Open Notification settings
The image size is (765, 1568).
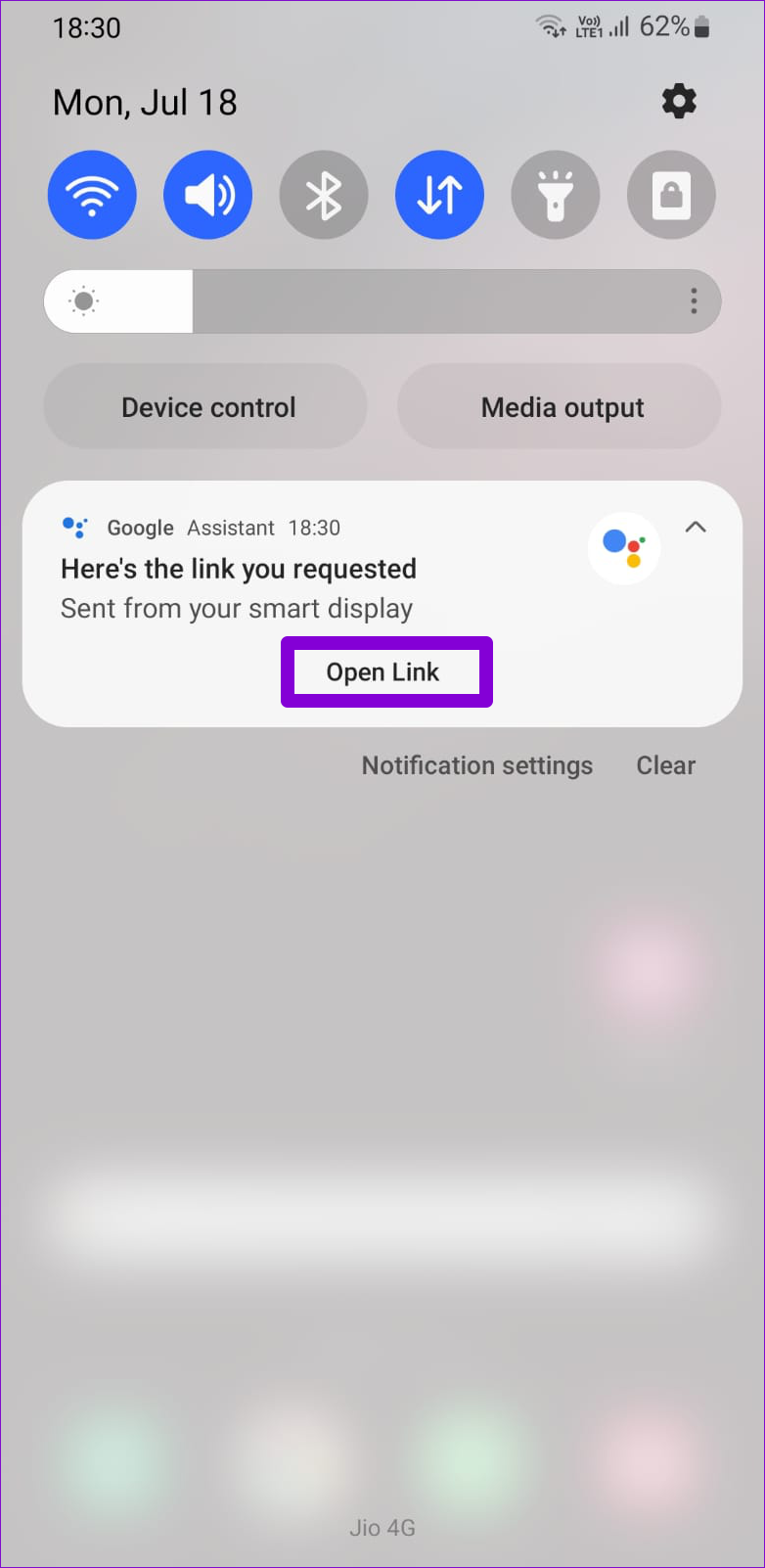coord(476,765)
